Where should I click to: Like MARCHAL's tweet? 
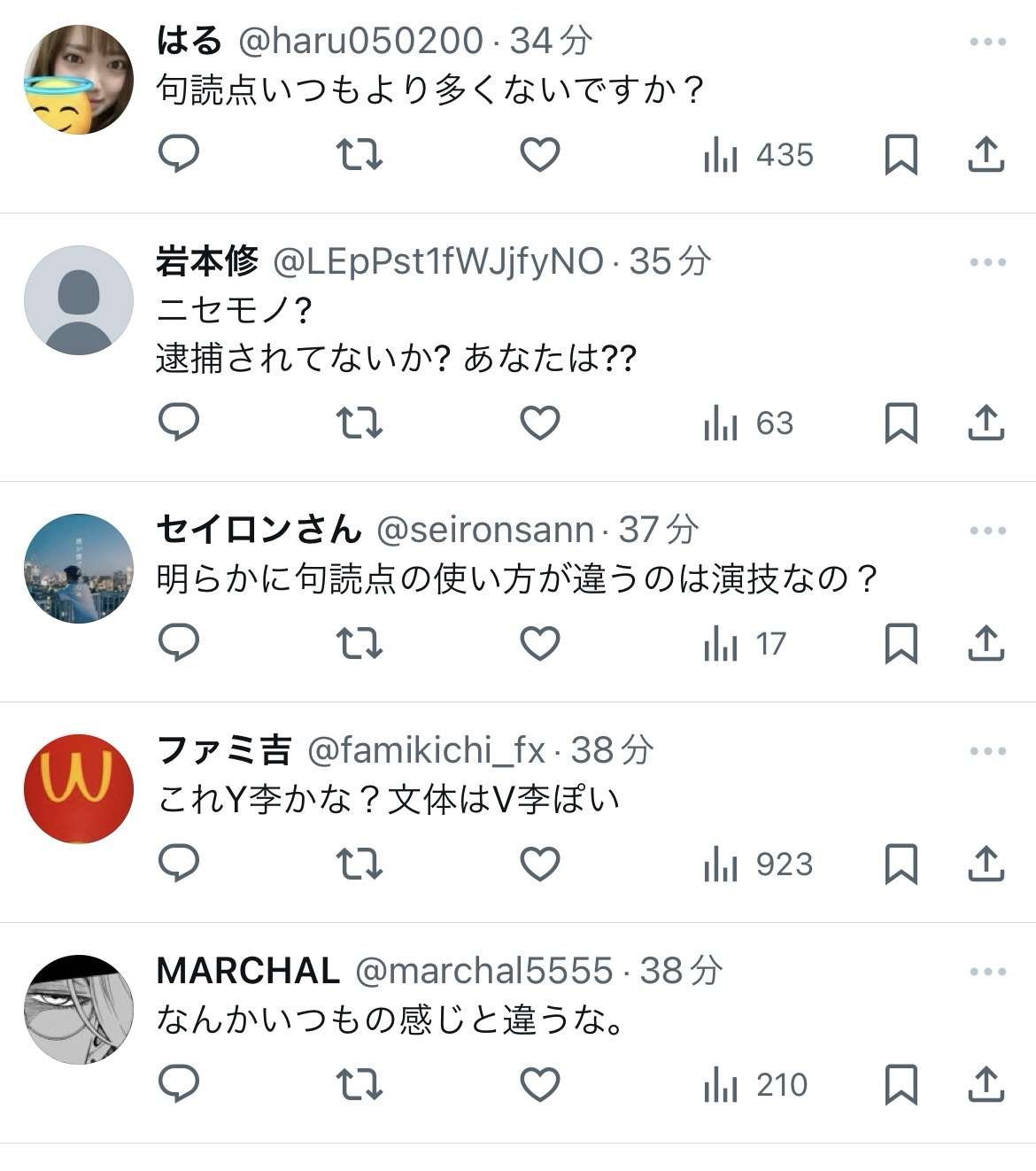tap(539, 1084)
